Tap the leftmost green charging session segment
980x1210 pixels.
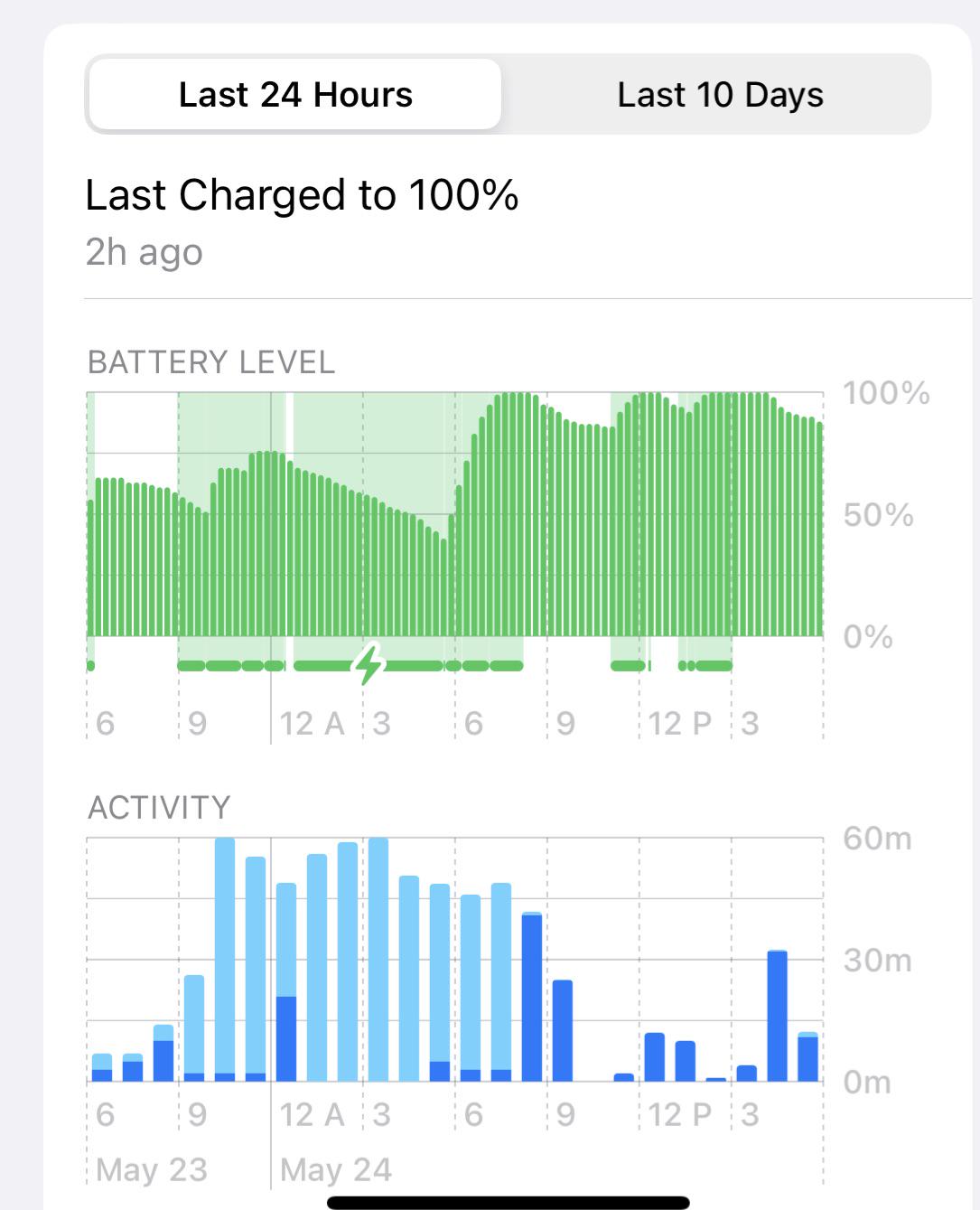90,667
